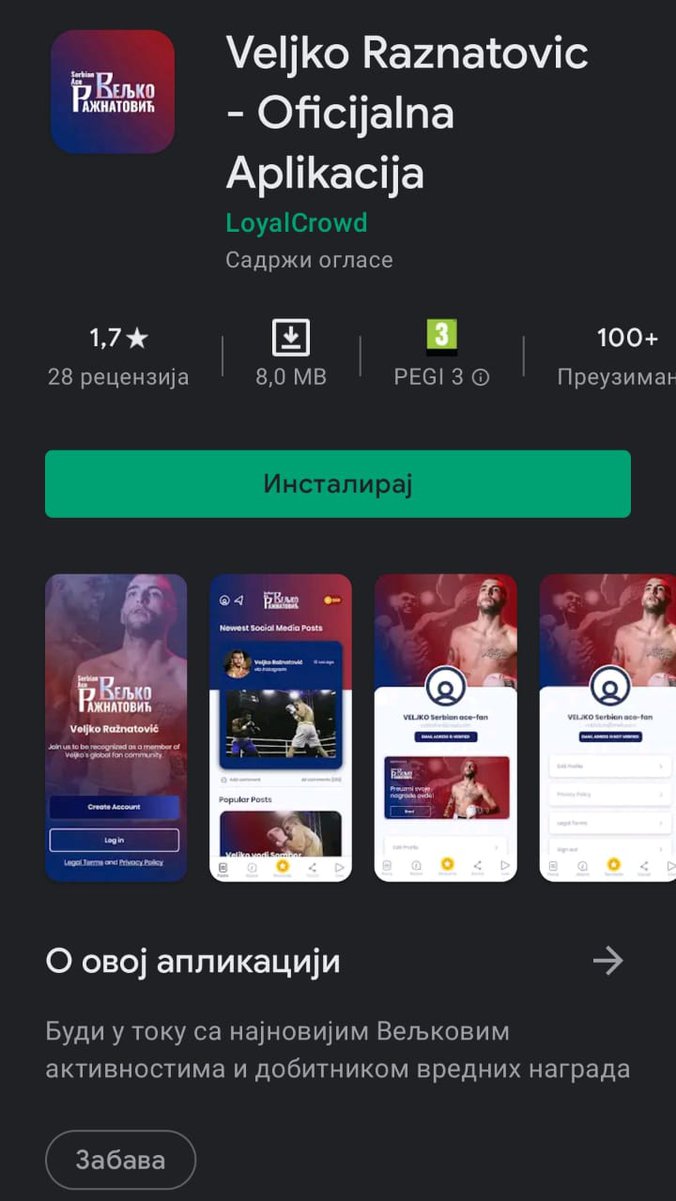676x1201 pixels.
Task: Open the Edit Profile settings screenshot
Action: [x=607, y=727]
